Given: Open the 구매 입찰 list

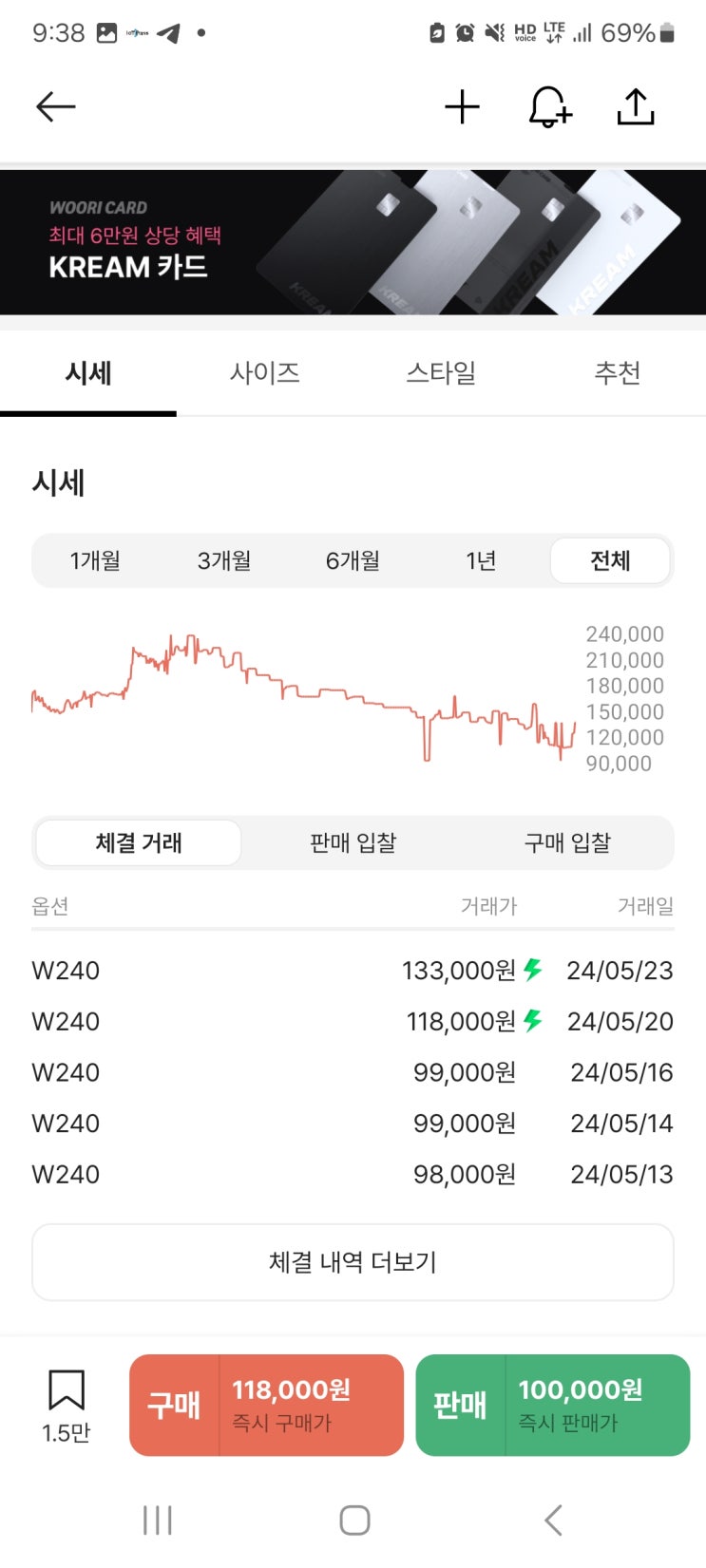Looking at the screenshot, I should coord(567,842).
